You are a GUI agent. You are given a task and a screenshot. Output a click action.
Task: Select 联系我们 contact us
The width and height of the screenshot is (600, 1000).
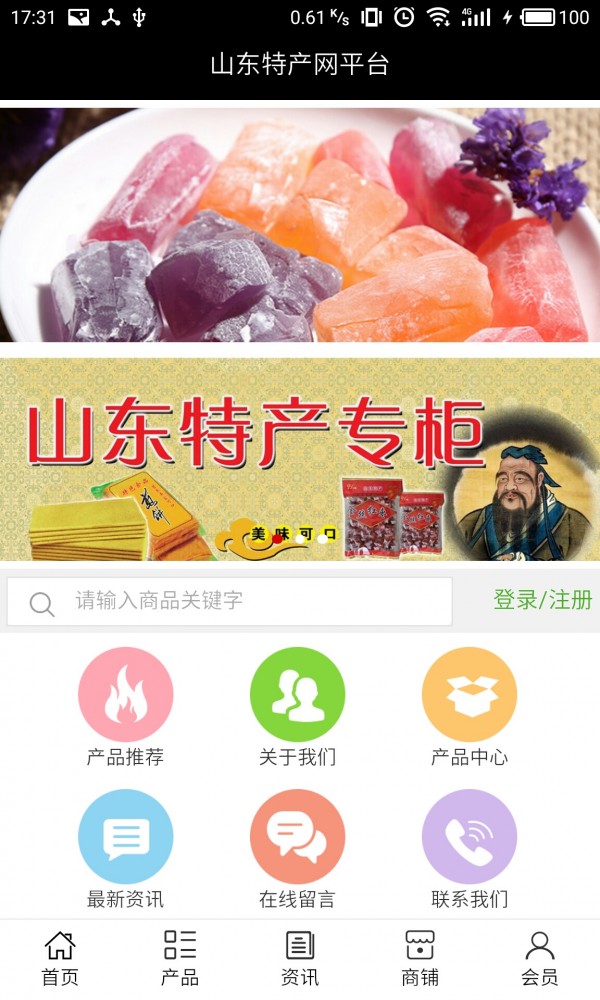point(469,838)
